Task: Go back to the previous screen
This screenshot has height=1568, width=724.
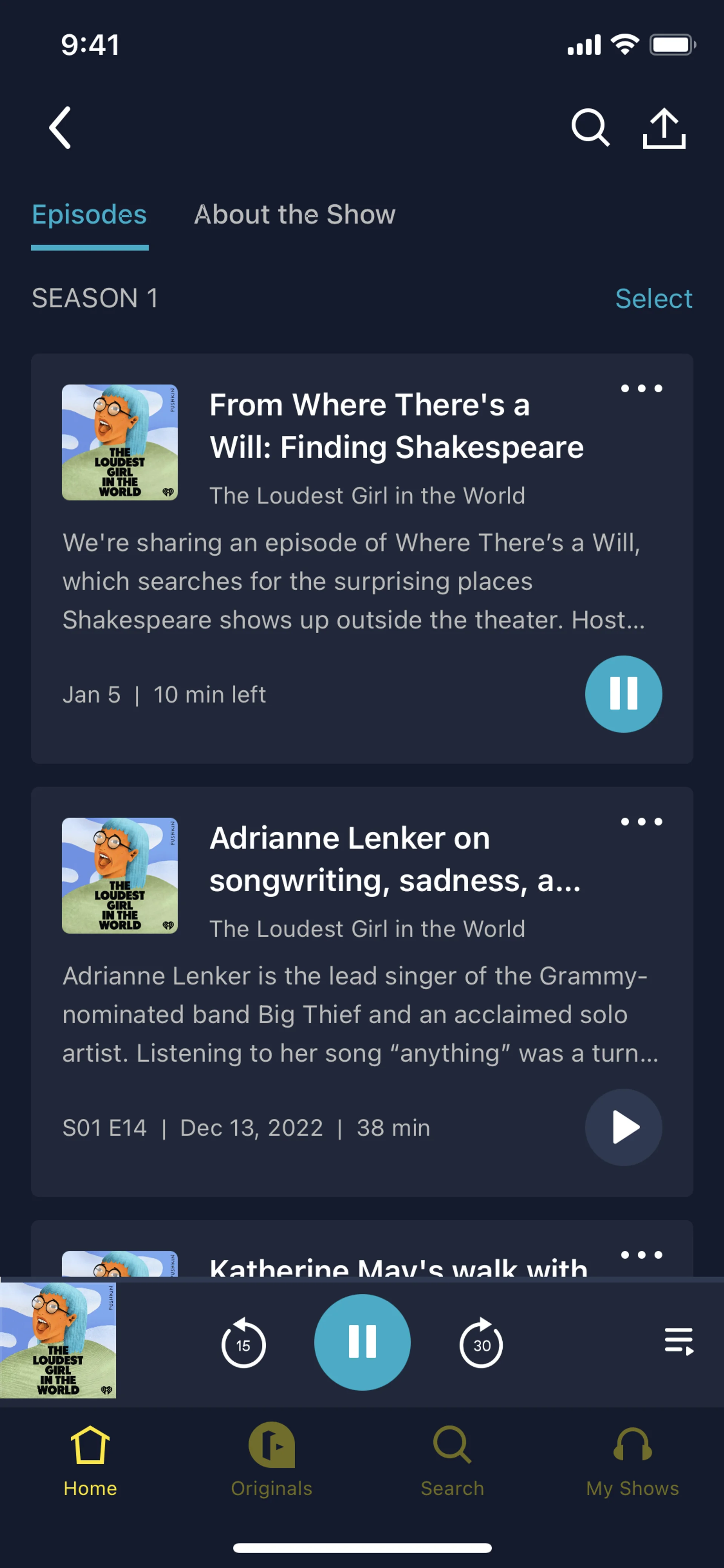Action: (60, 128)
